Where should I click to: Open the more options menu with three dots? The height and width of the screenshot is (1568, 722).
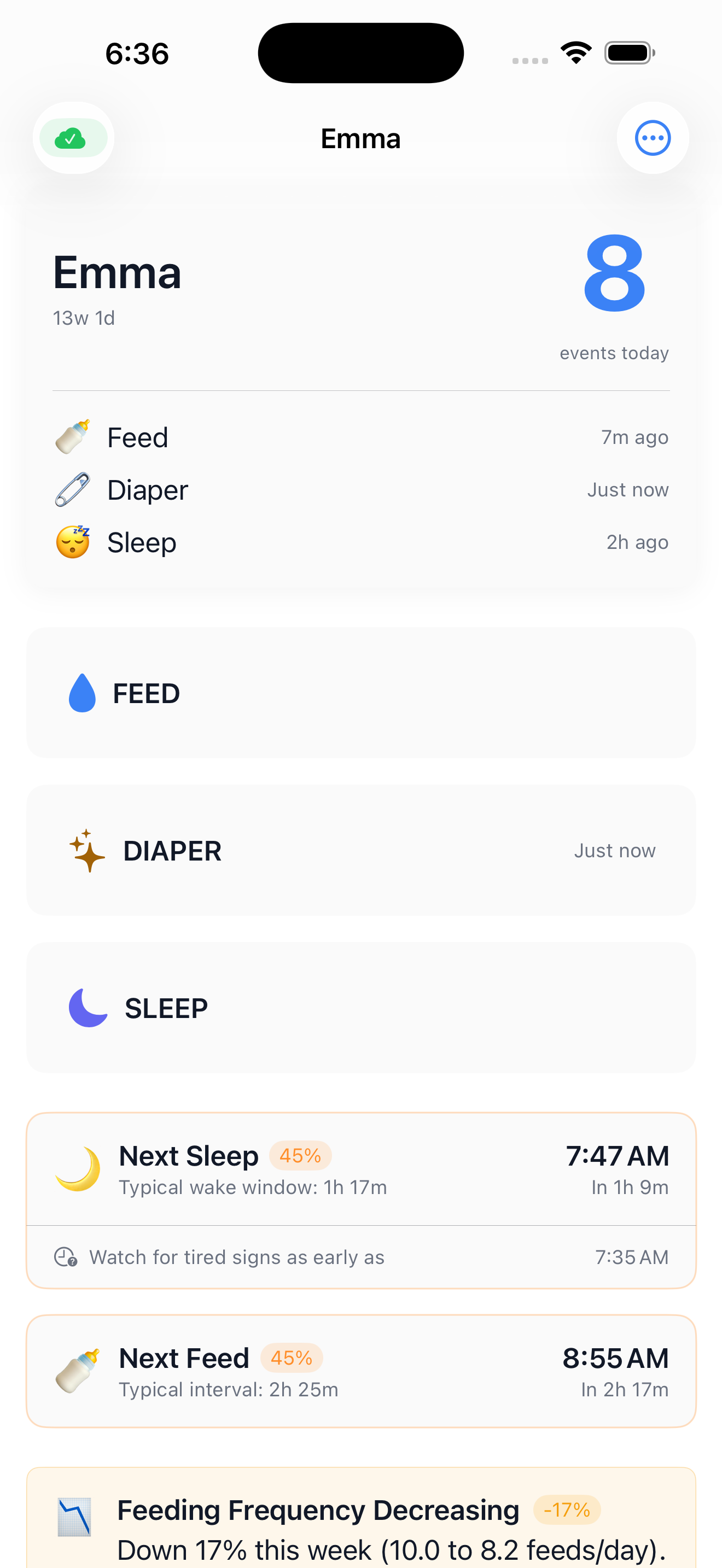653,138
